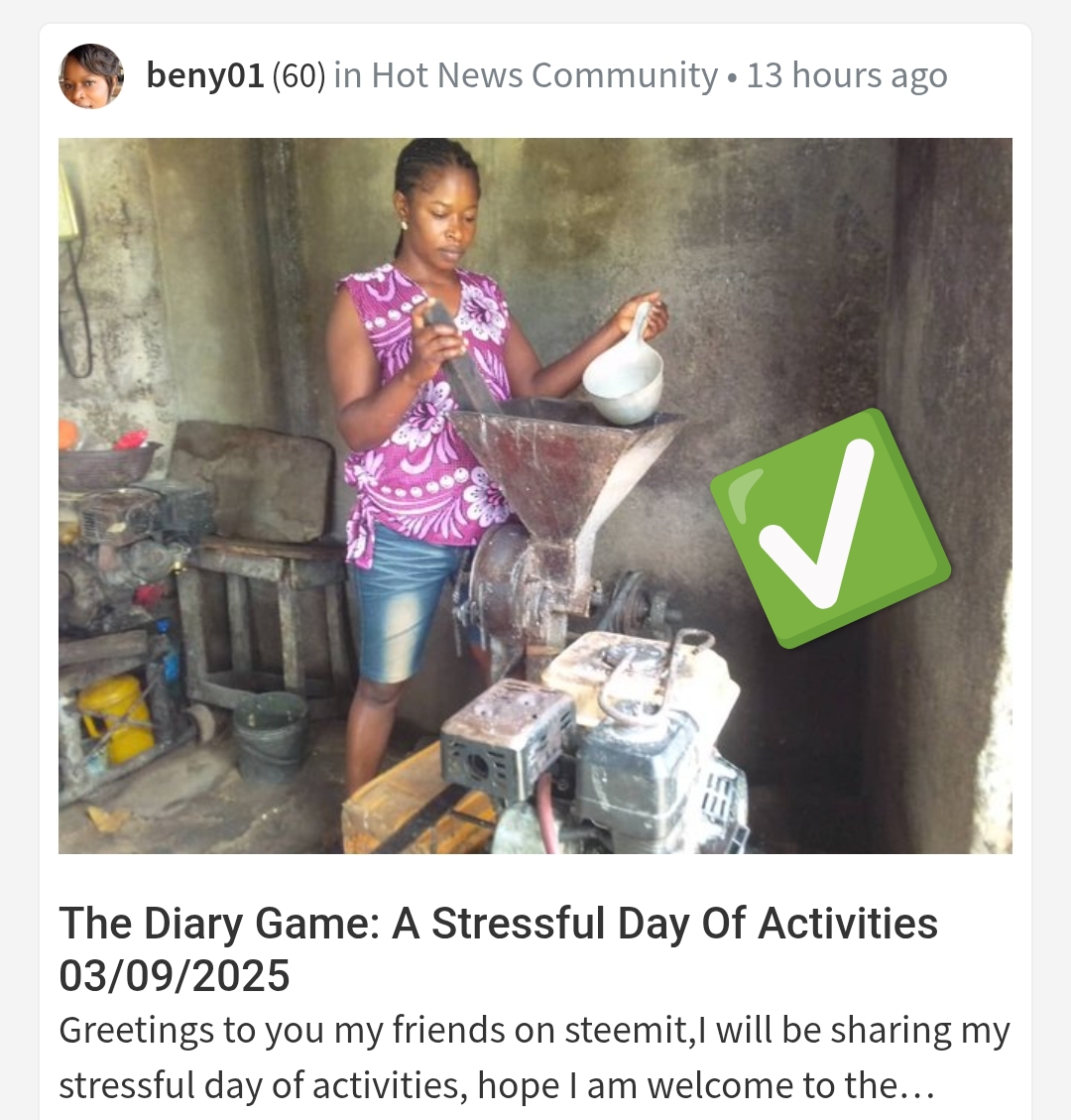This screenshot has height=1120, width=1071.
Task: Open The Diary Game post title
Action: point(498,949)
